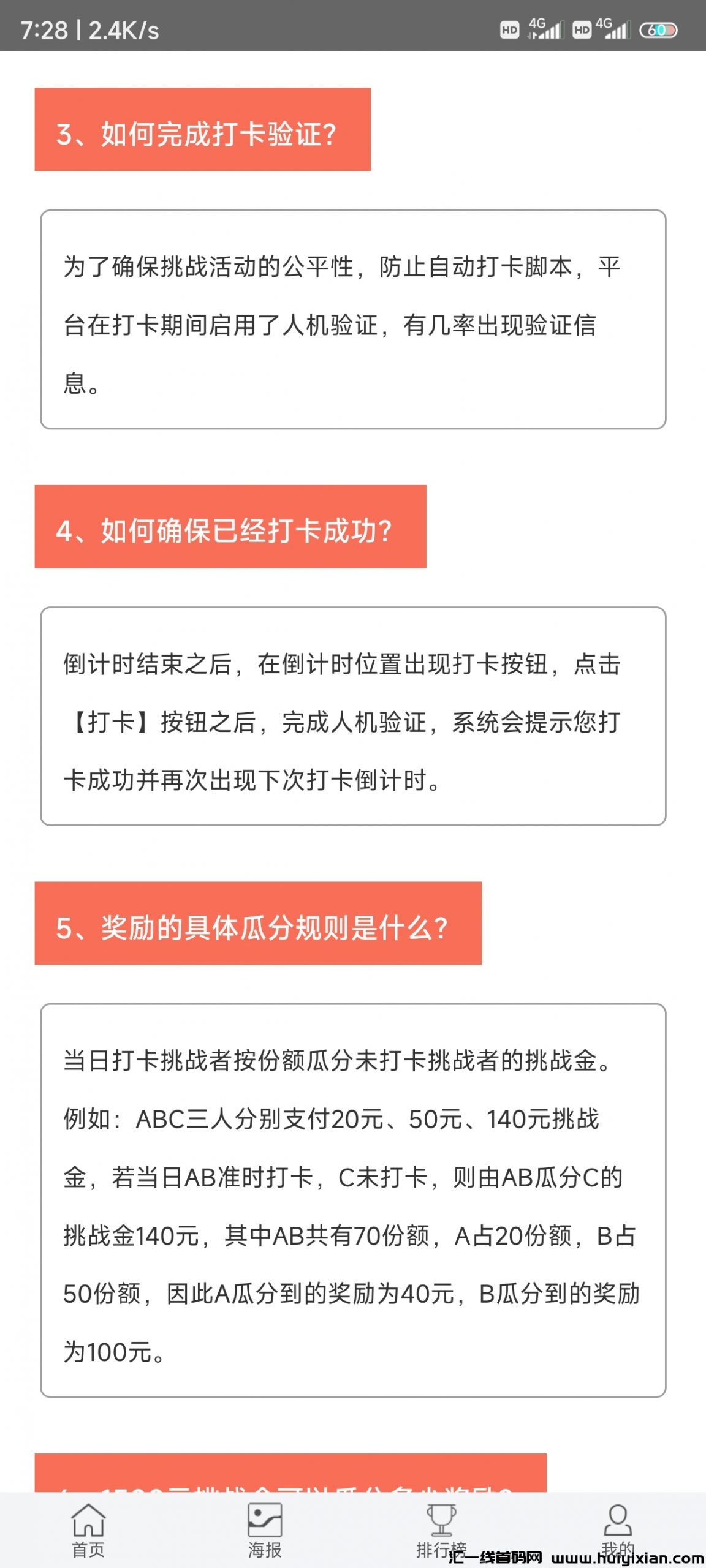Switch to the 首页 tab
This screenshot has width=706, height=1568.
[x=88, y=1529]
